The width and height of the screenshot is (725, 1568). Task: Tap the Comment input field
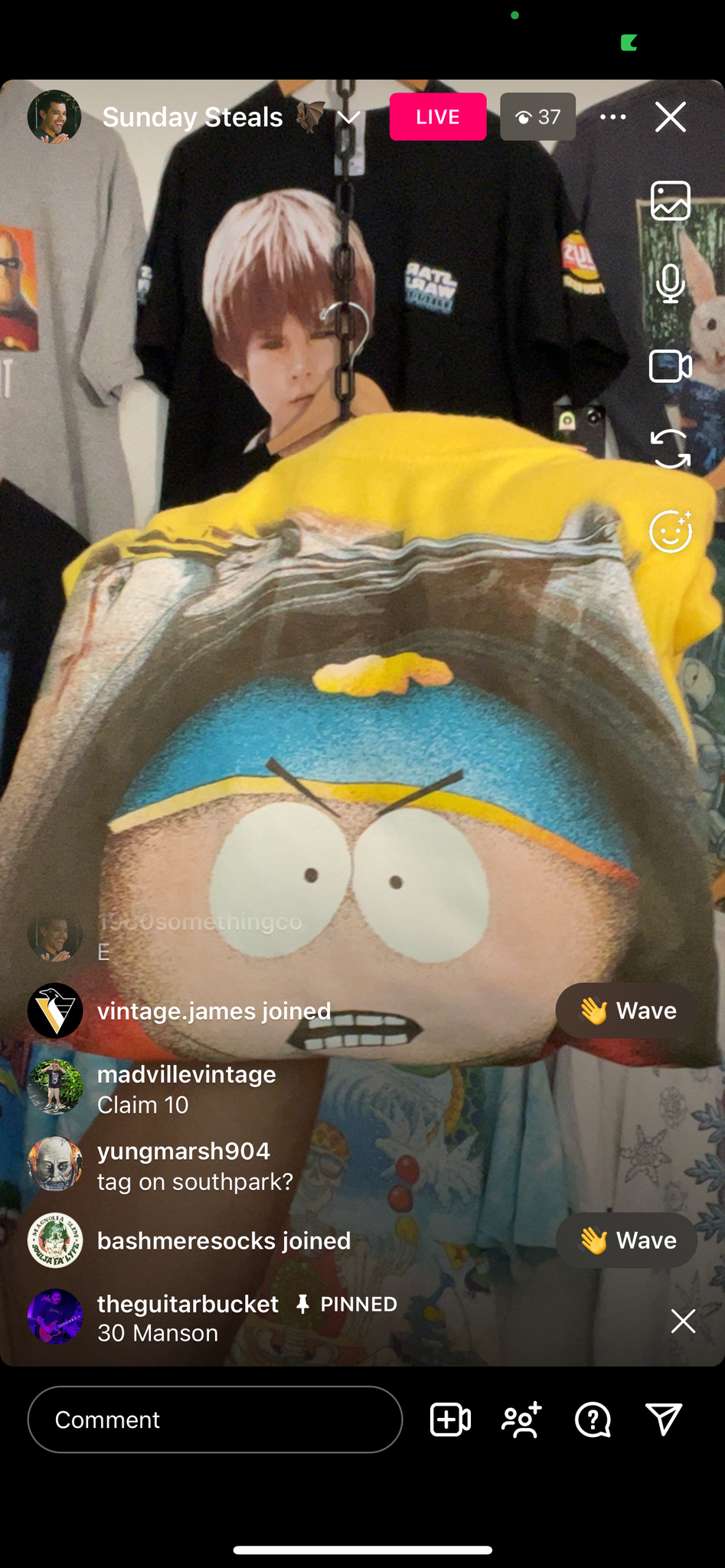coord(215,1419)
